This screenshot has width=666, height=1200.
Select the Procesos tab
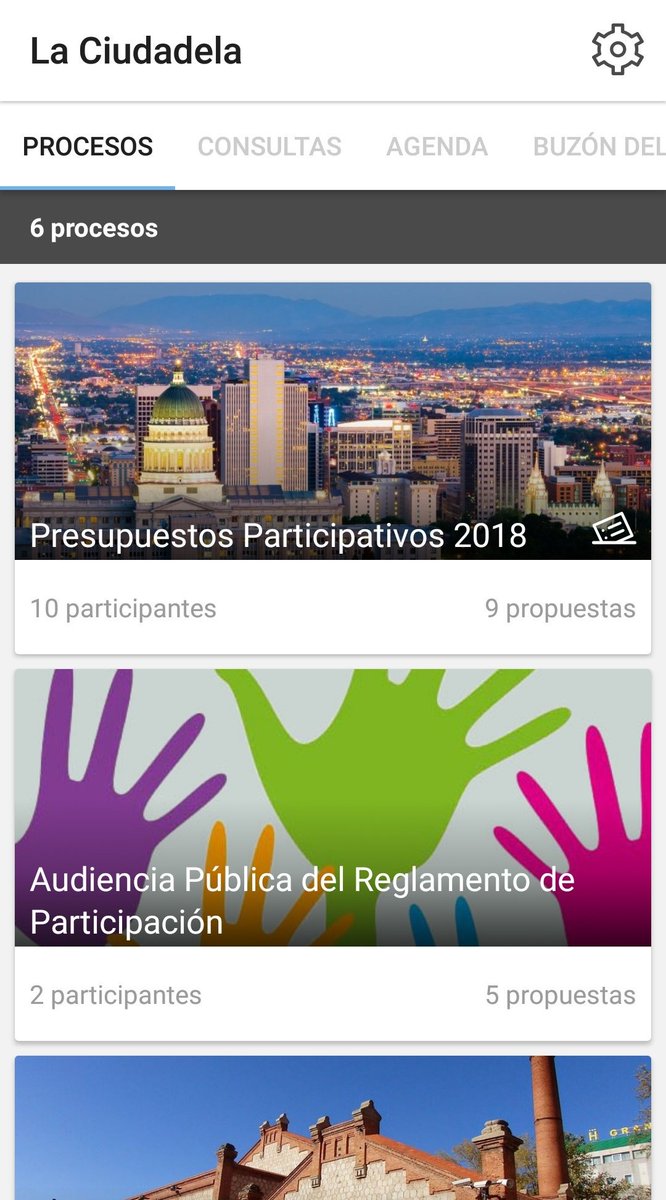[88, 147]
